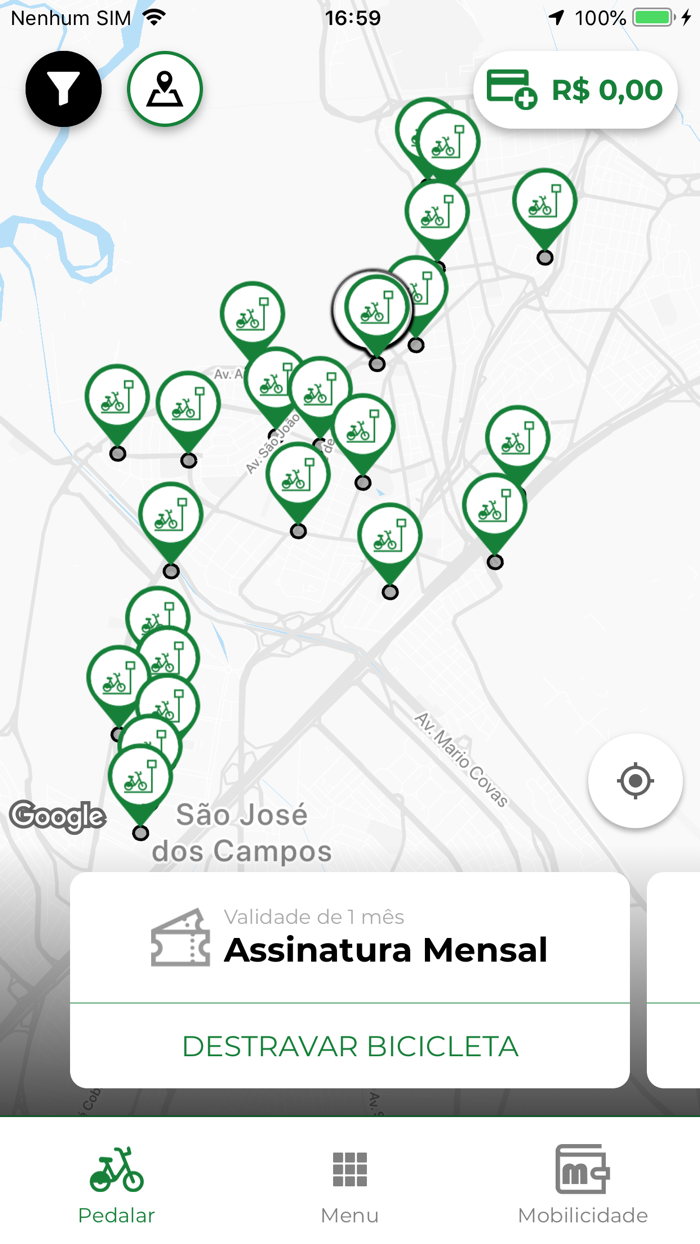Viewport: 700px width, 1244px height.
Task: Open the map area view button
Action: coord(165,89)
